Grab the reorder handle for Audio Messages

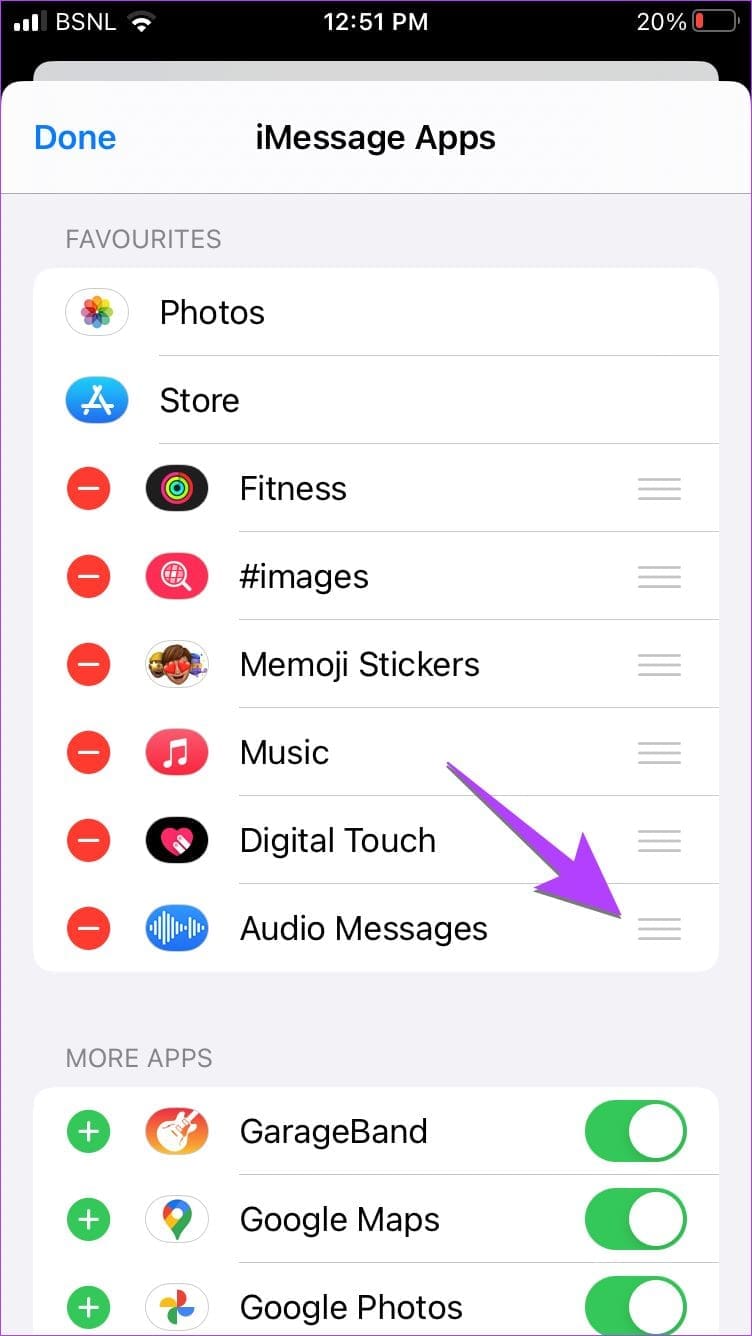(x=659, y=928)
